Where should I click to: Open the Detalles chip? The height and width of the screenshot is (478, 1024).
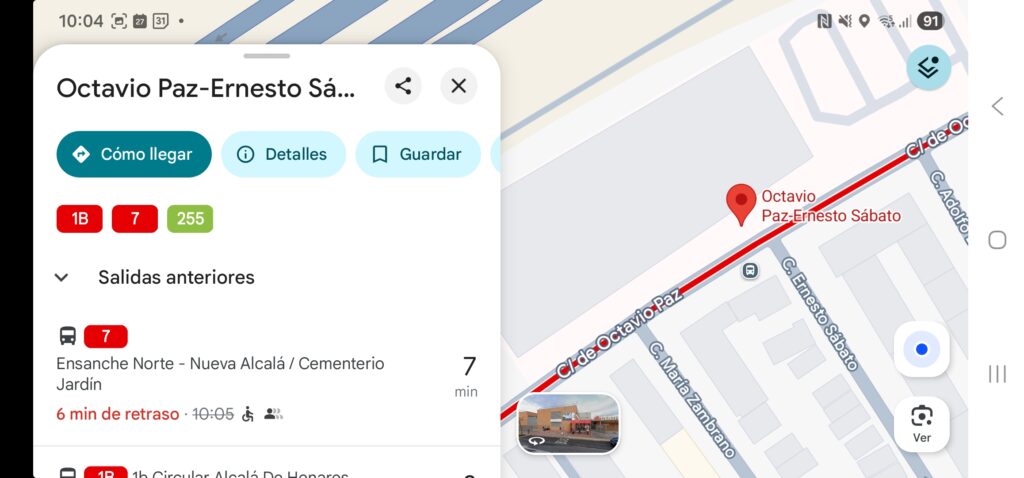point(283,154)
